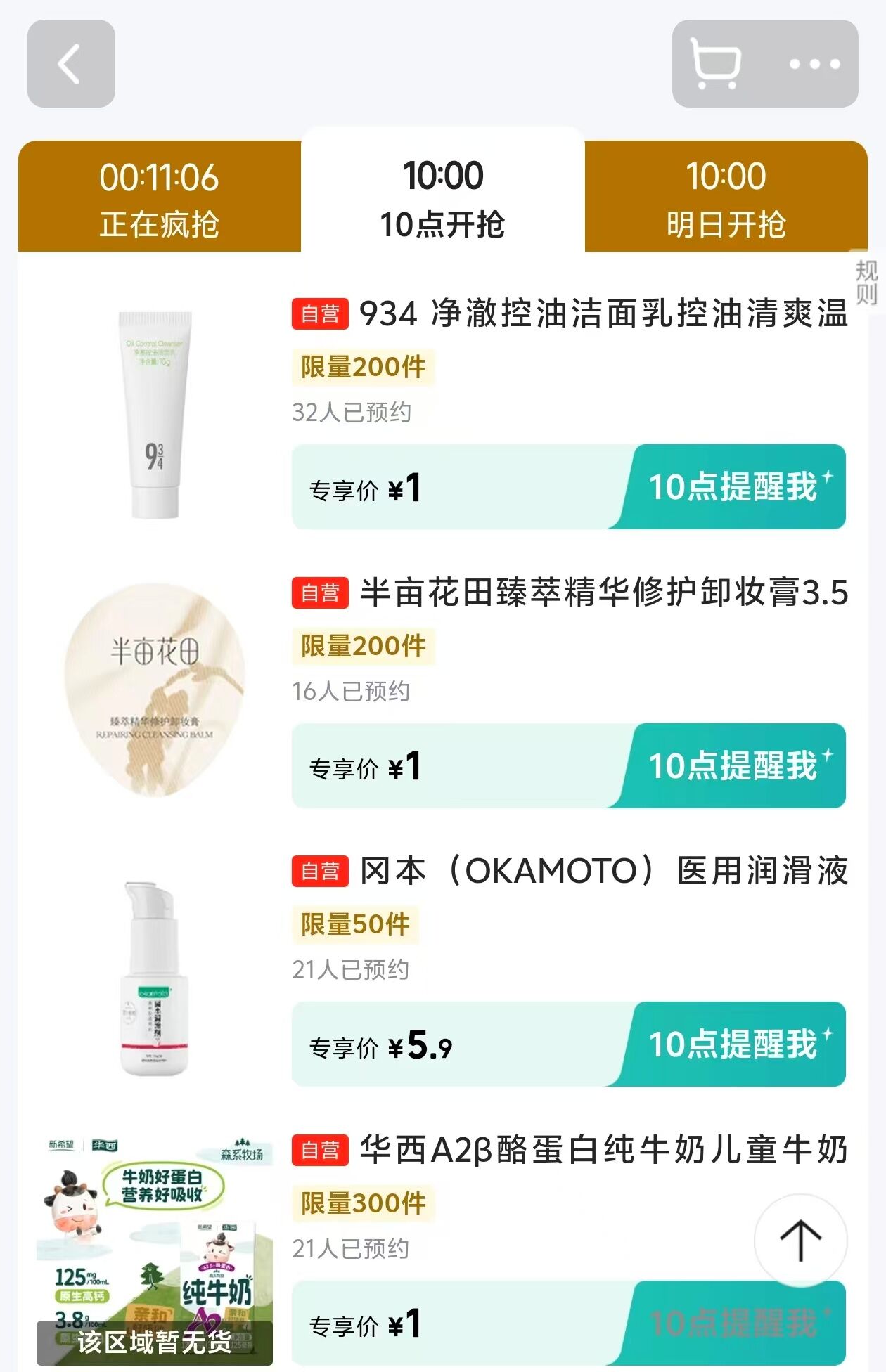
Task: Set 10点提醒我 for 冈本医用润滑液
Action: click(735, 1044)
